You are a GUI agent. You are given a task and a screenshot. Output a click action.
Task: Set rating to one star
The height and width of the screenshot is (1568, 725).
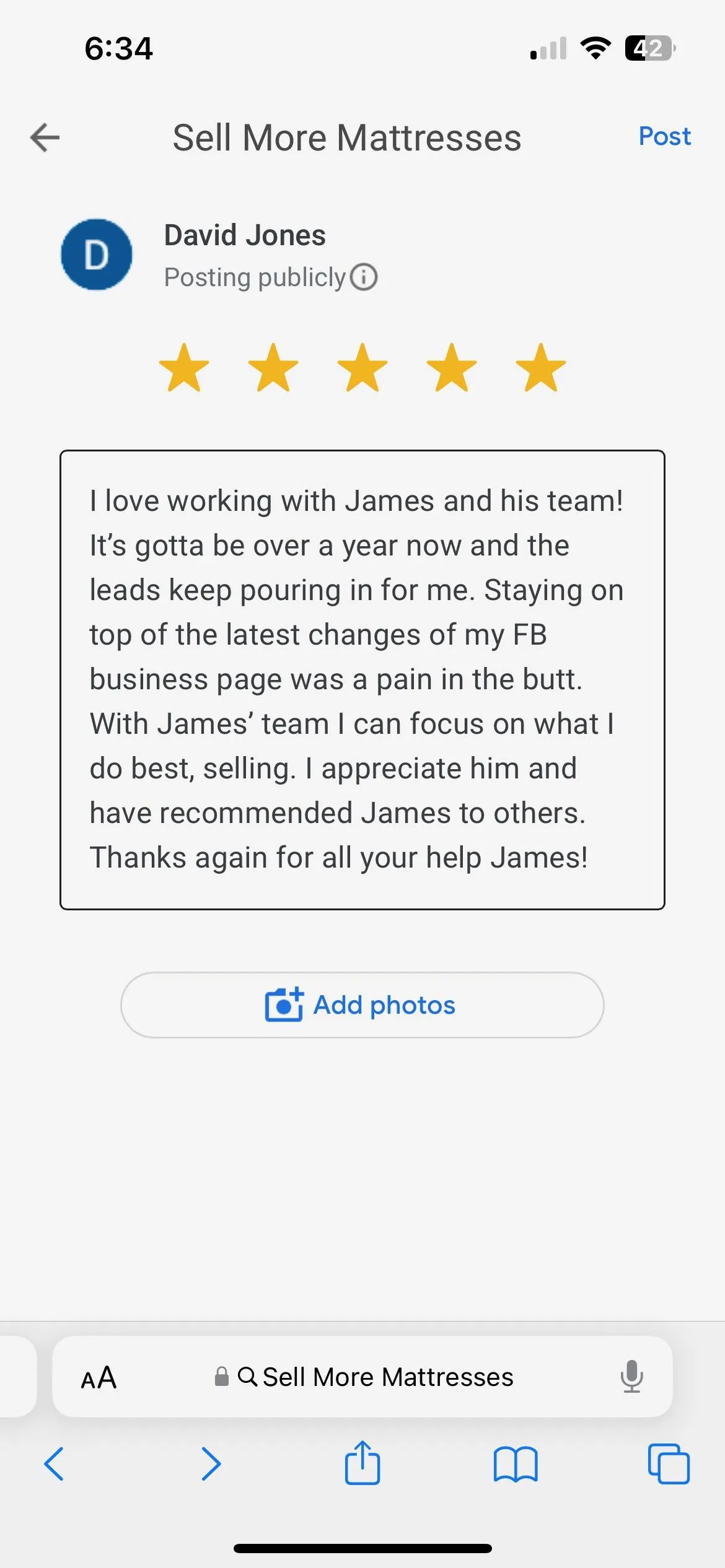[184, 368]
